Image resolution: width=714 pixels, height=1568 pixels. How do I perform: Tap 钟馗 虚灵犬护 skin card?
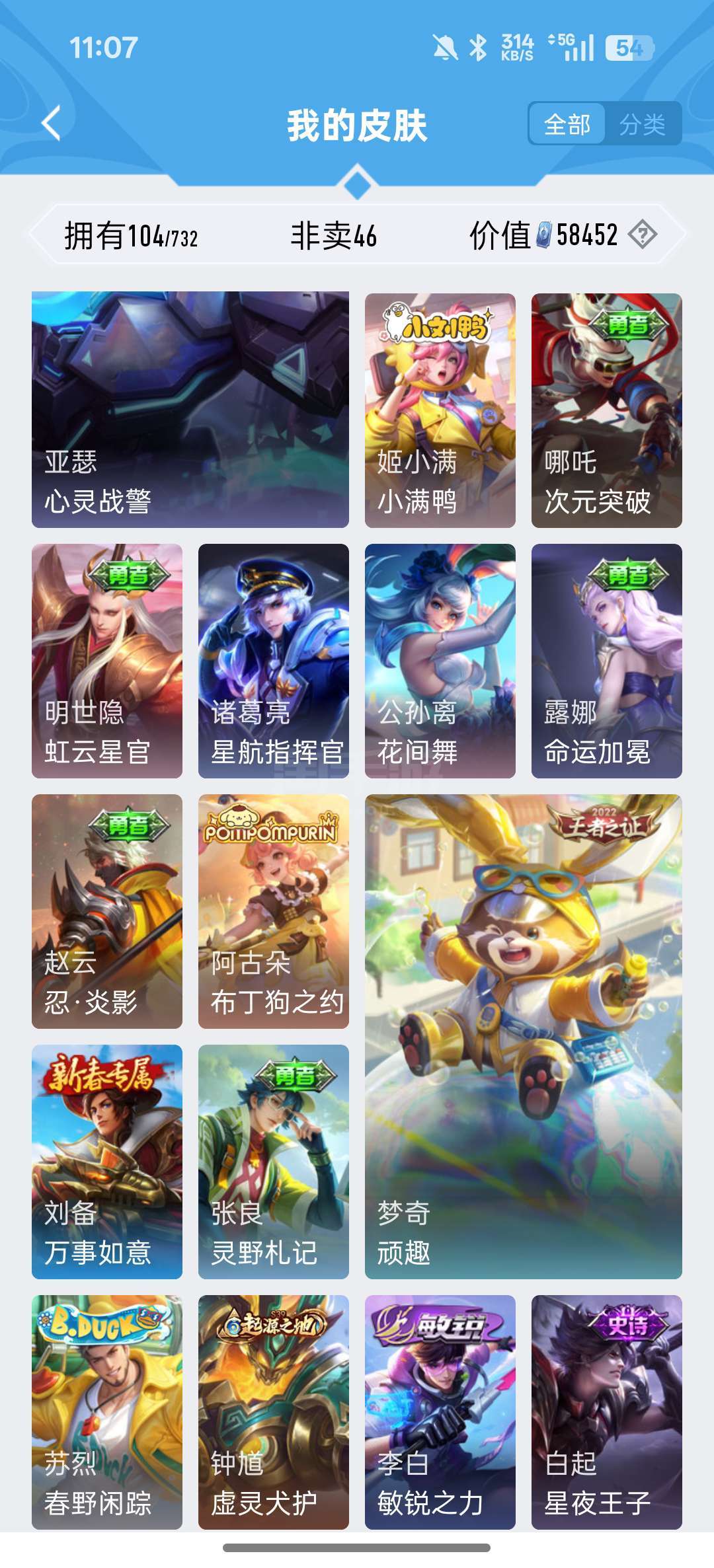274,1411
